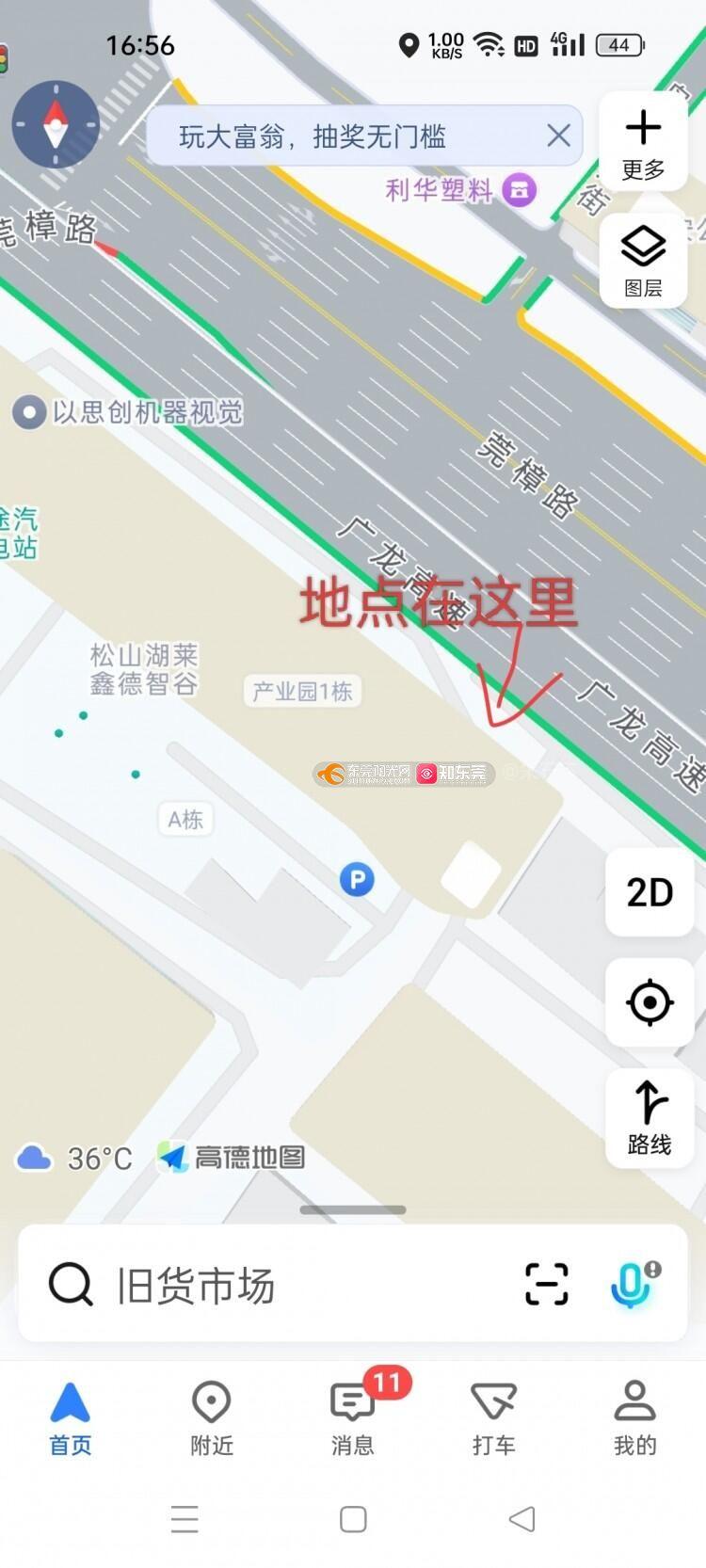This screenshot has height=1568, width=706.
Task: Switch to the 附近 tab
Action: point(212,1419)
